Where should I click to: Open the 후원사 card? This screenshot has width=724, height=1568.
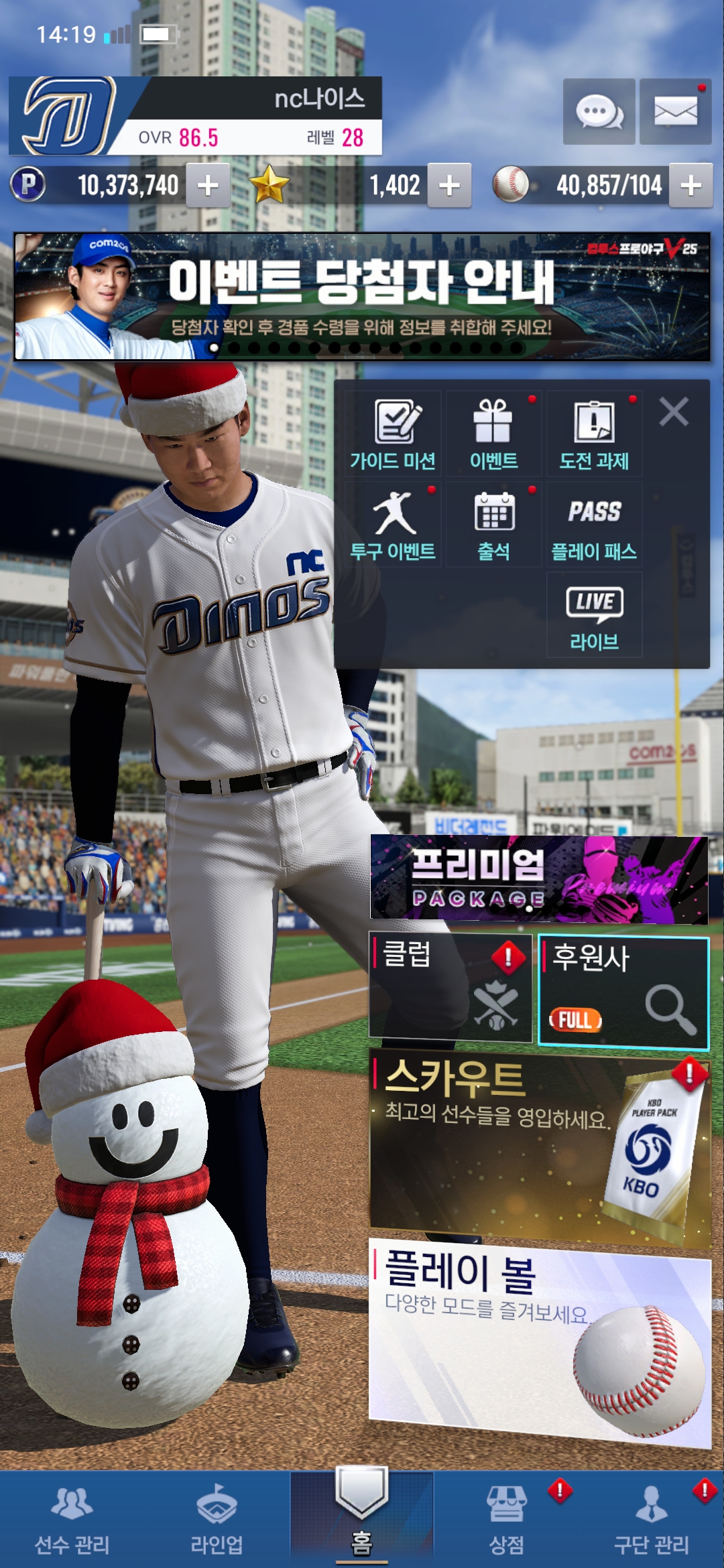coord(623,992)
